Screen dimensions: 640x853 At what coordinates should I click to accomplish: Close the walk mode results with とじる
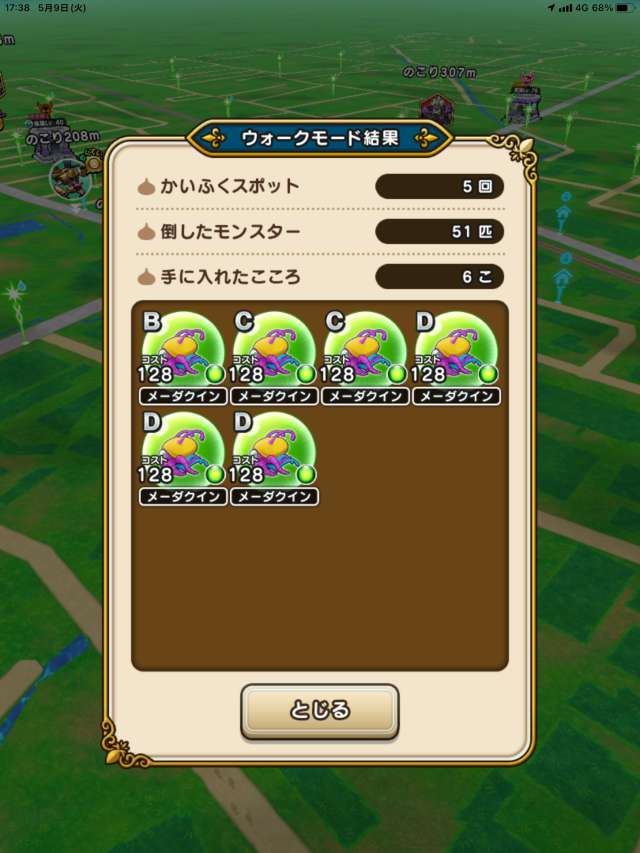coord(319,710)
